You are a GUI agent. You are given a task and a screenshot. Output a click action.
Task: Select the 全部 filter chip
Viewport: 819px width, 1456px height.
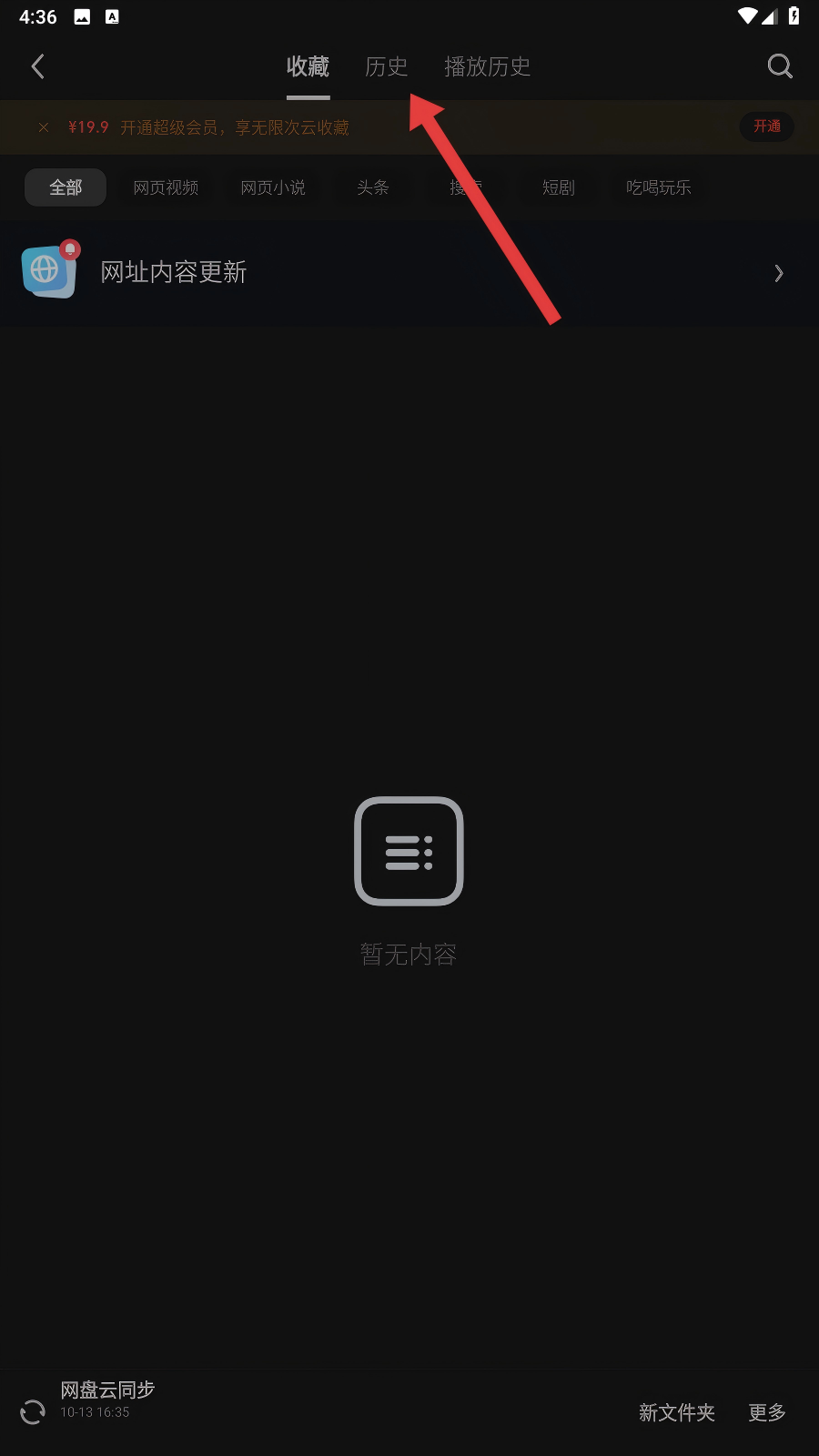[x=66, y=187]
